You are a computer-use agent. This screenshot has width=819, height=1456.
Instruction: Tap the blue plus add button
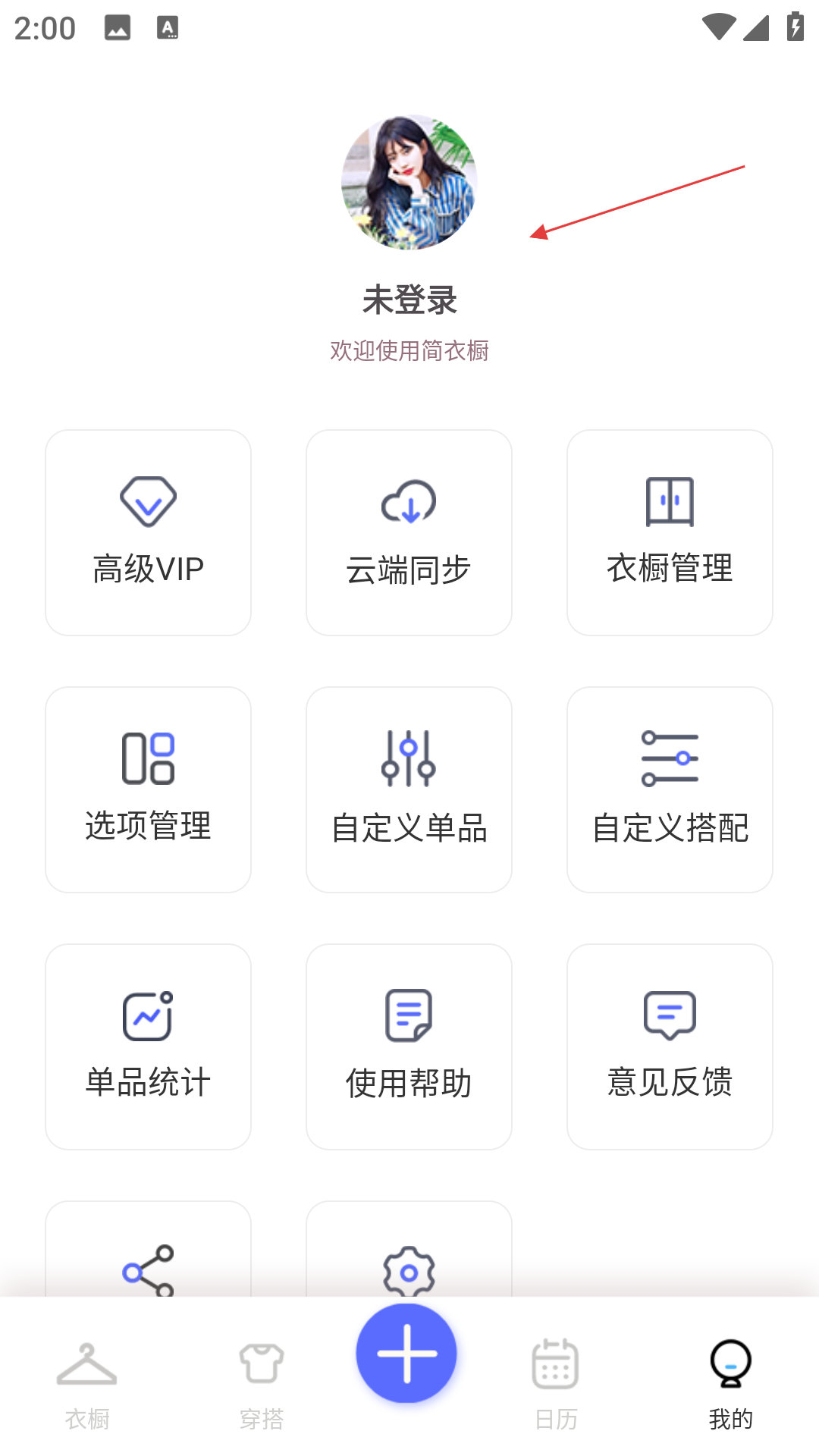(406, 1353)
